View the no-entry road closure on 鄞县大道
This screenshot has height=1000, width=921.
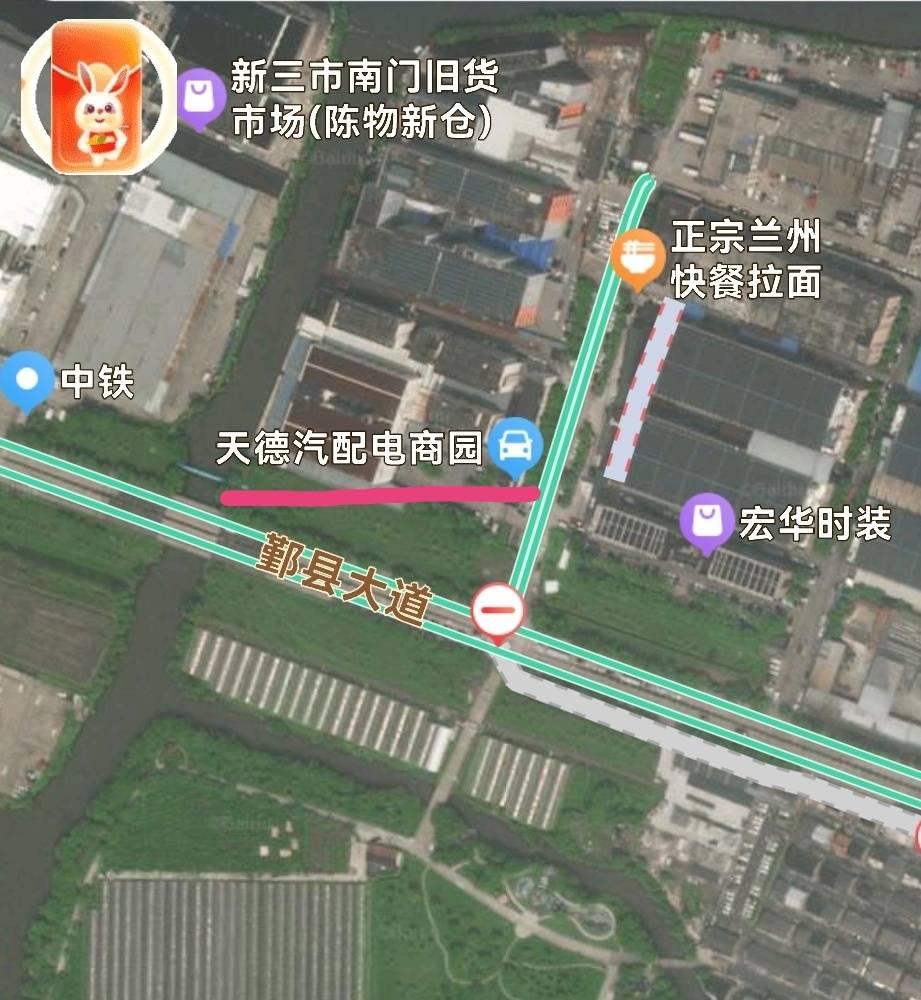point(498,611)
